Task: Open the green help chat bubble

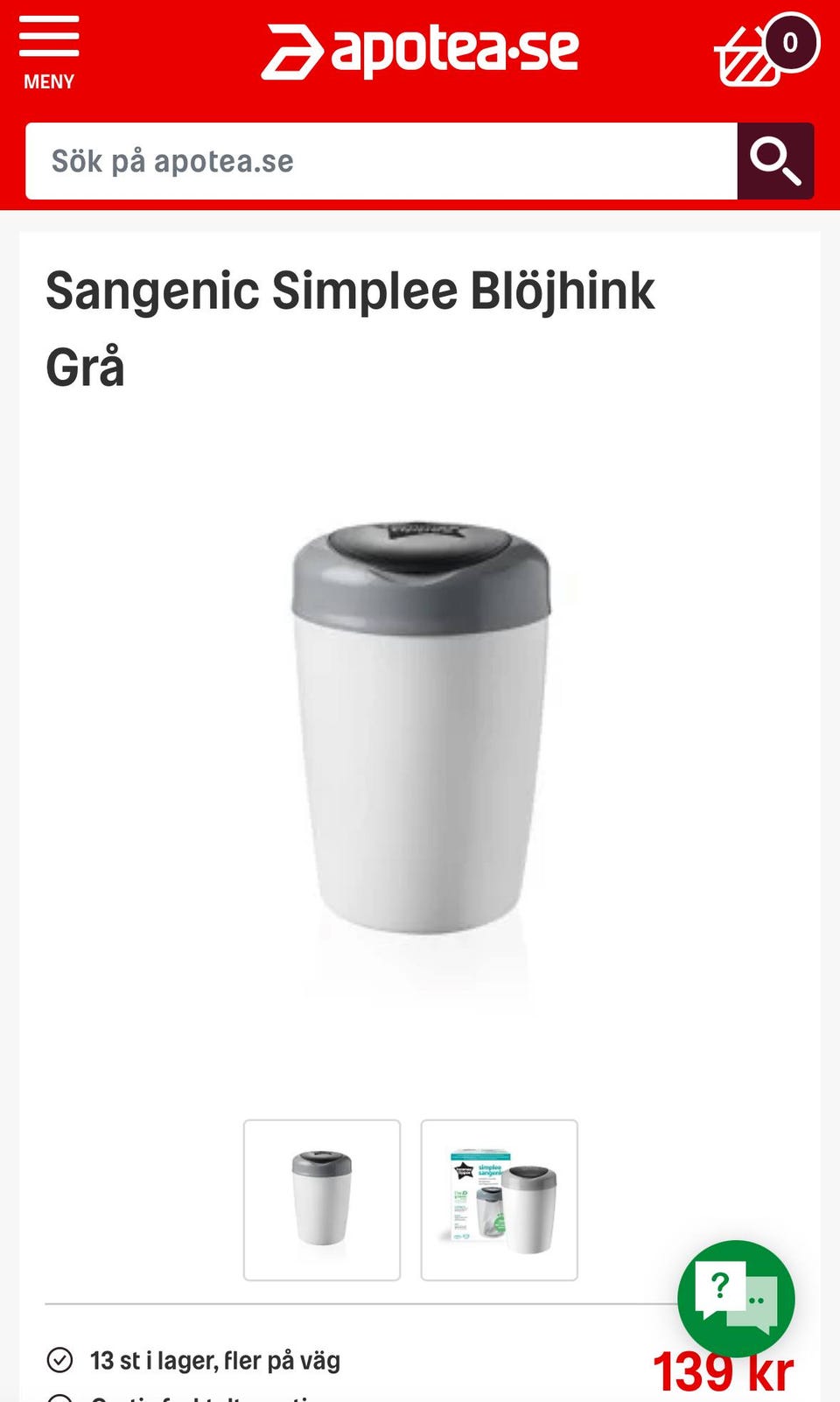Action: pos(736,1298)
